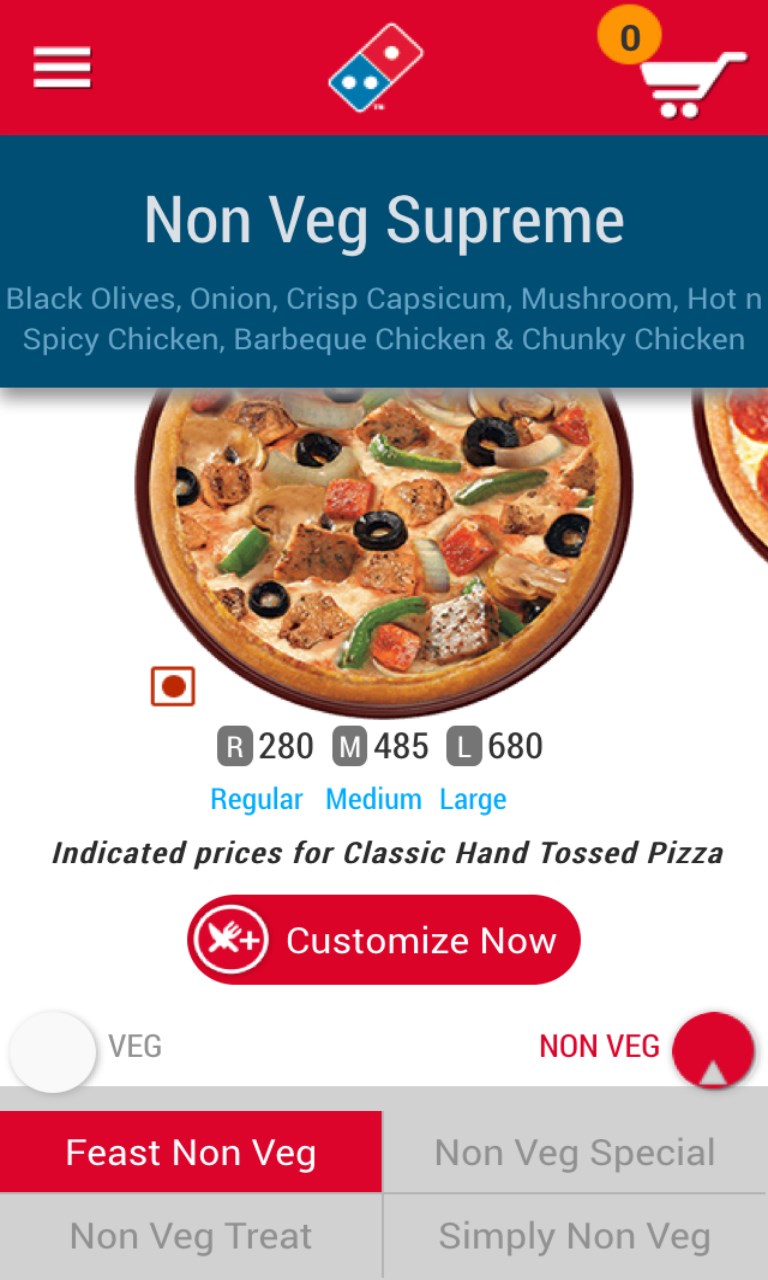Screen dimensions: 768x1280
Task: Open the shopping cart
Action: click(690, 82)
